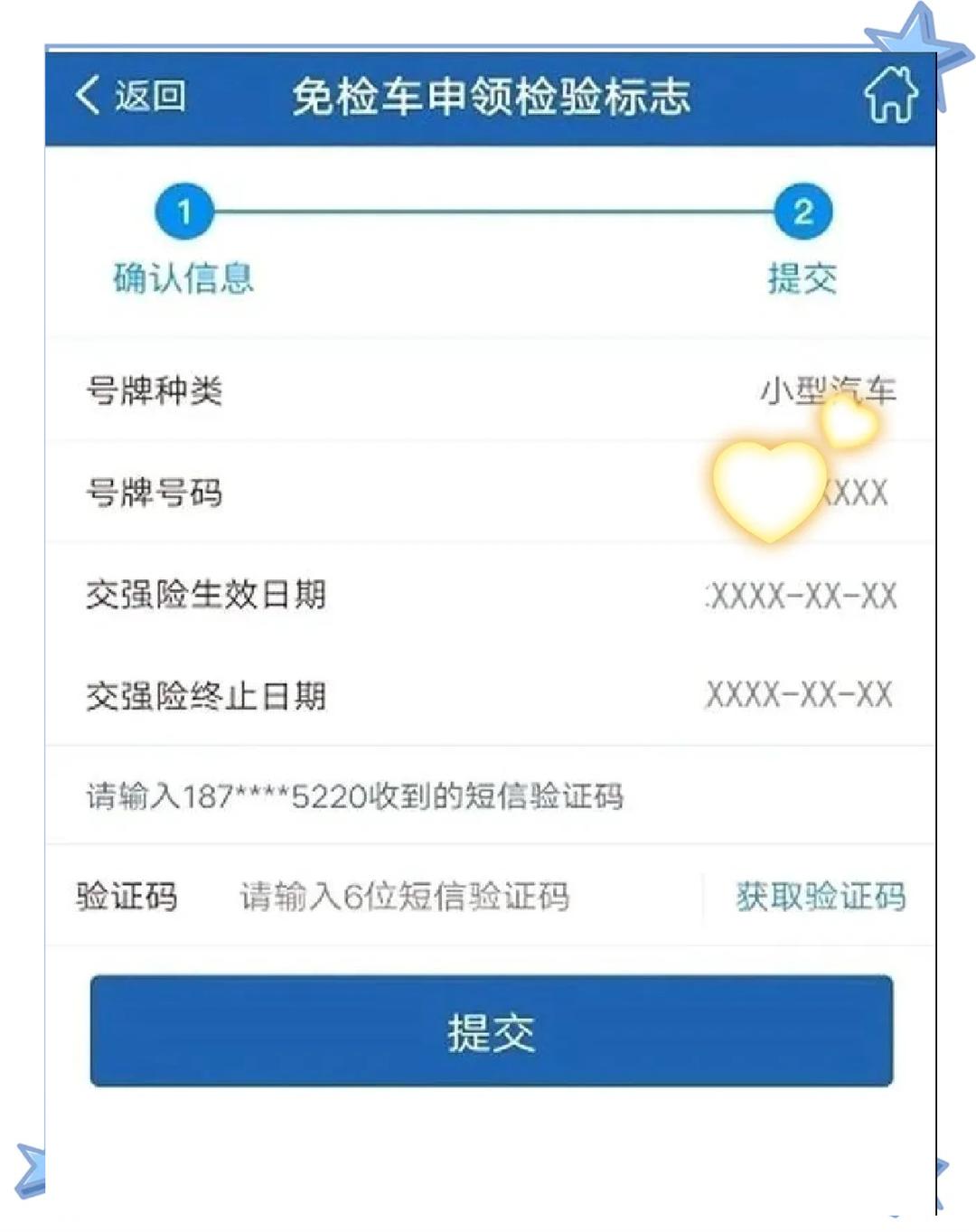The image size is (976, 1232).
Task: Select step 1 circle for 确认信息
Action: coord(184,212)
